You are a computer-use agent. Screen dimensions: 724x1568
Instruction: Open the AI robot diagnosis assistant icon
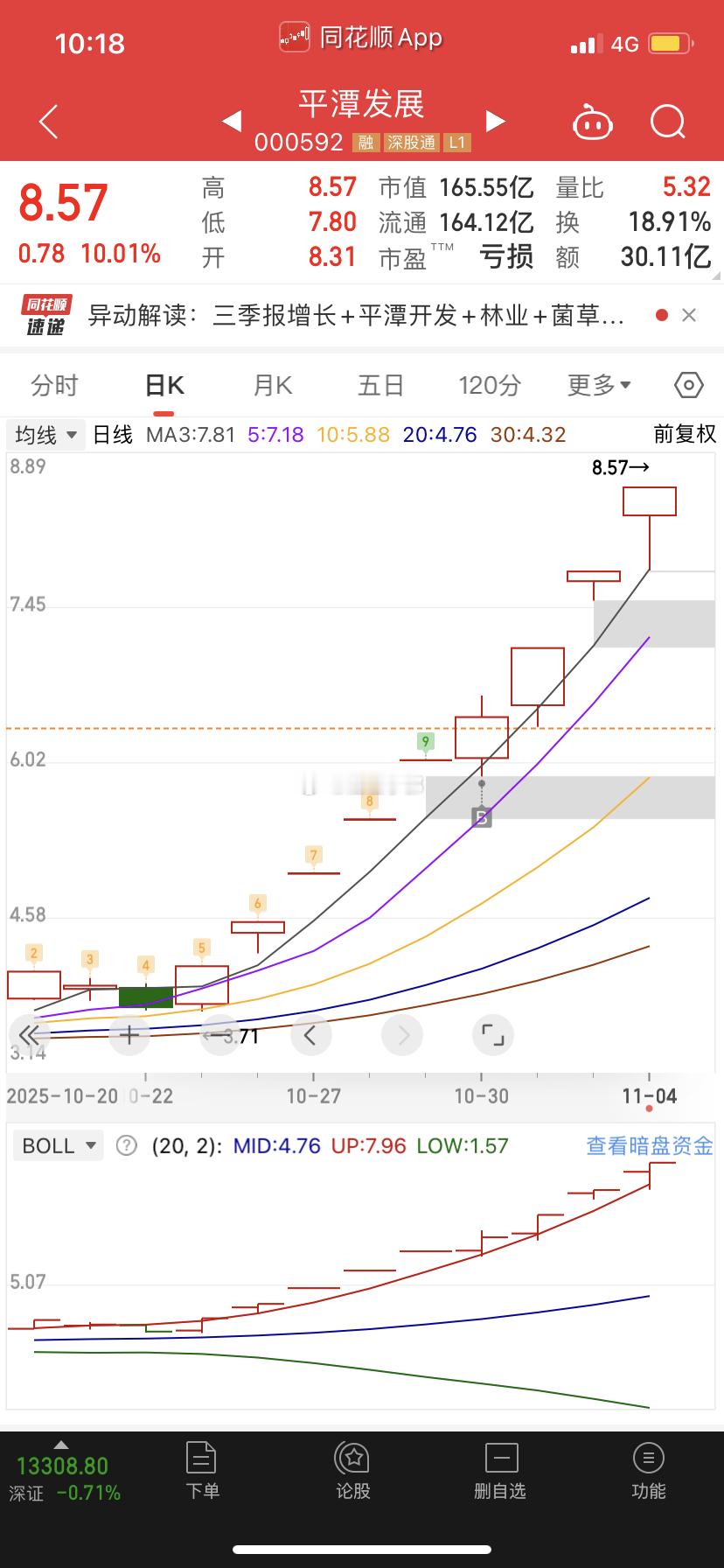pyautogui.click(x=593, y=122)
